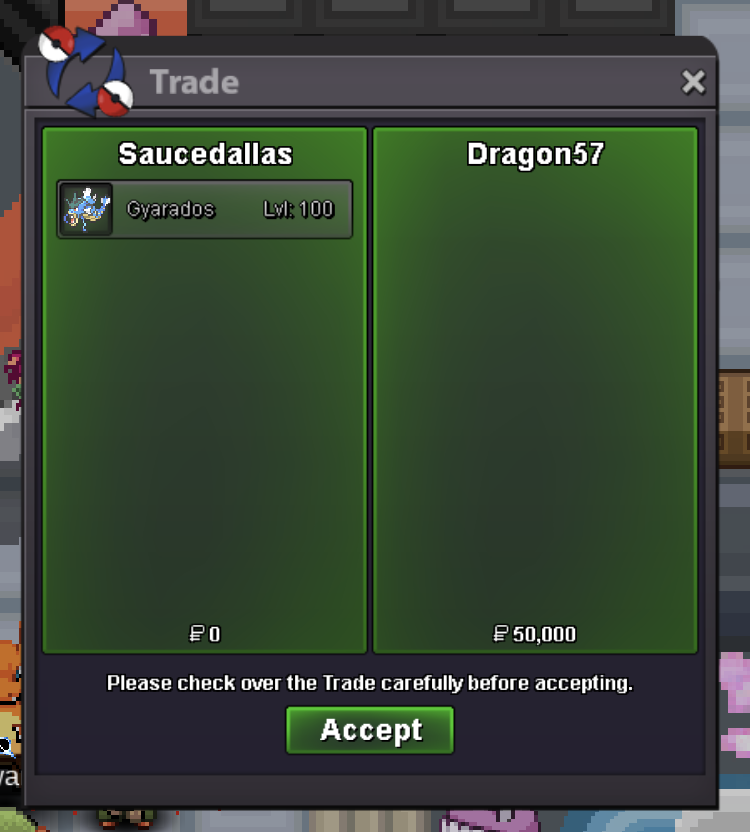Close the Trade window
Screen dimensions: 750x832
click(693, 82)
